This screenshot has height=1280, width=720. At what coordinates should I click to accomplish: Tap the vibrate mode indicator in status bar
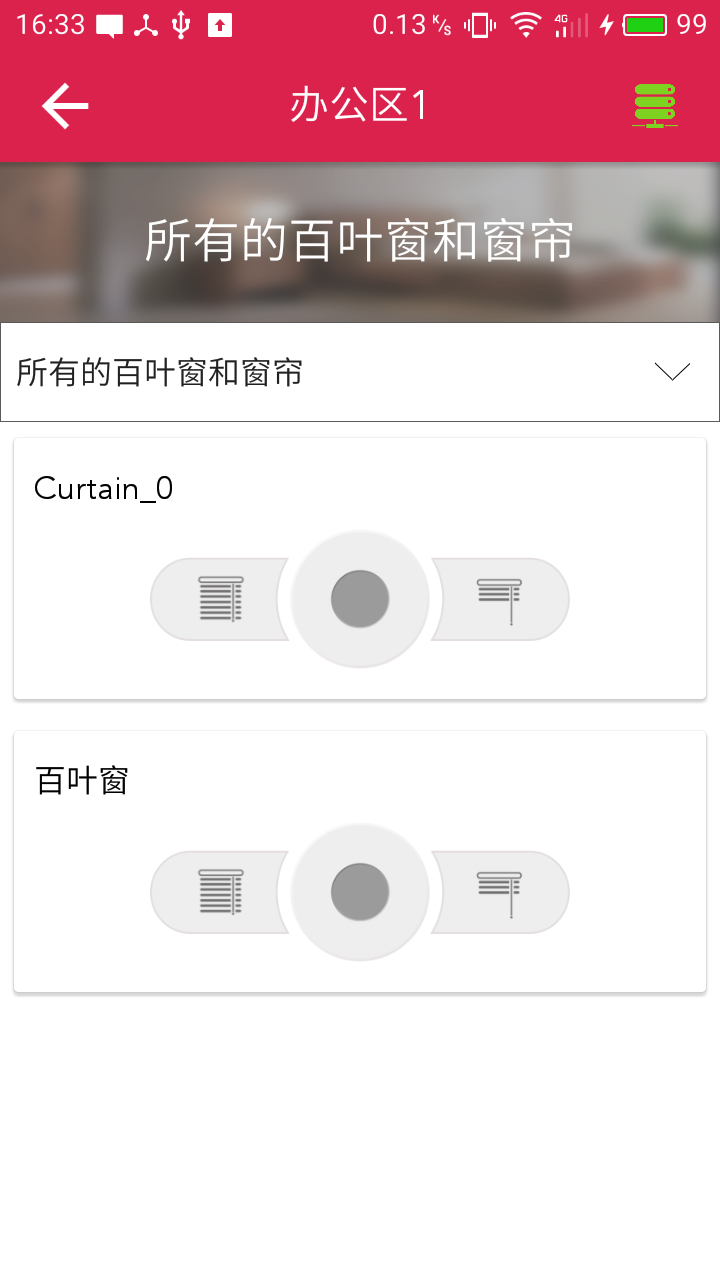tap(477, 24)
